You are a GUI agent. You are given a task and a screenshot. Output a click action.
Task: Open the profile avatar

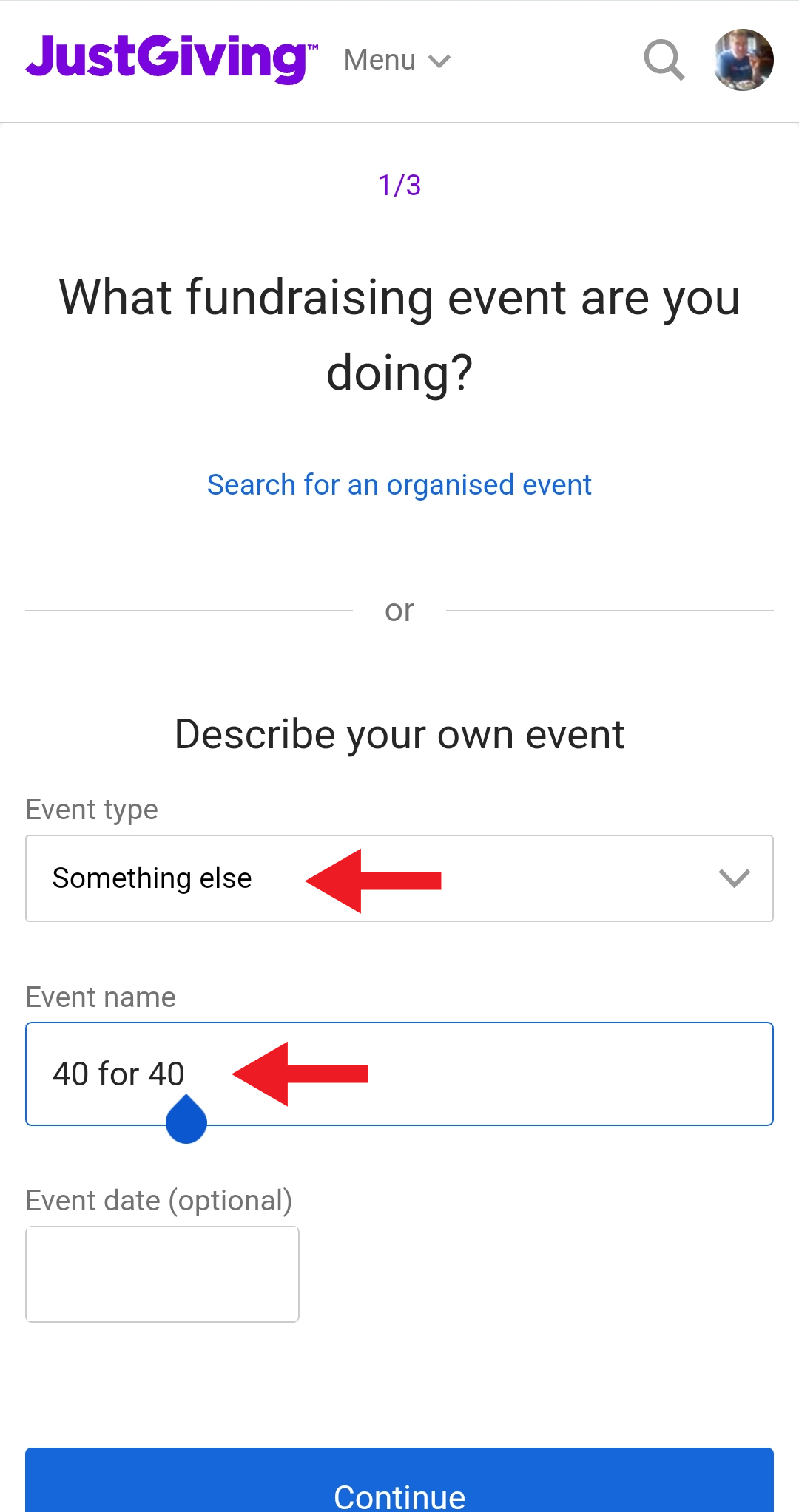[743, 60]
